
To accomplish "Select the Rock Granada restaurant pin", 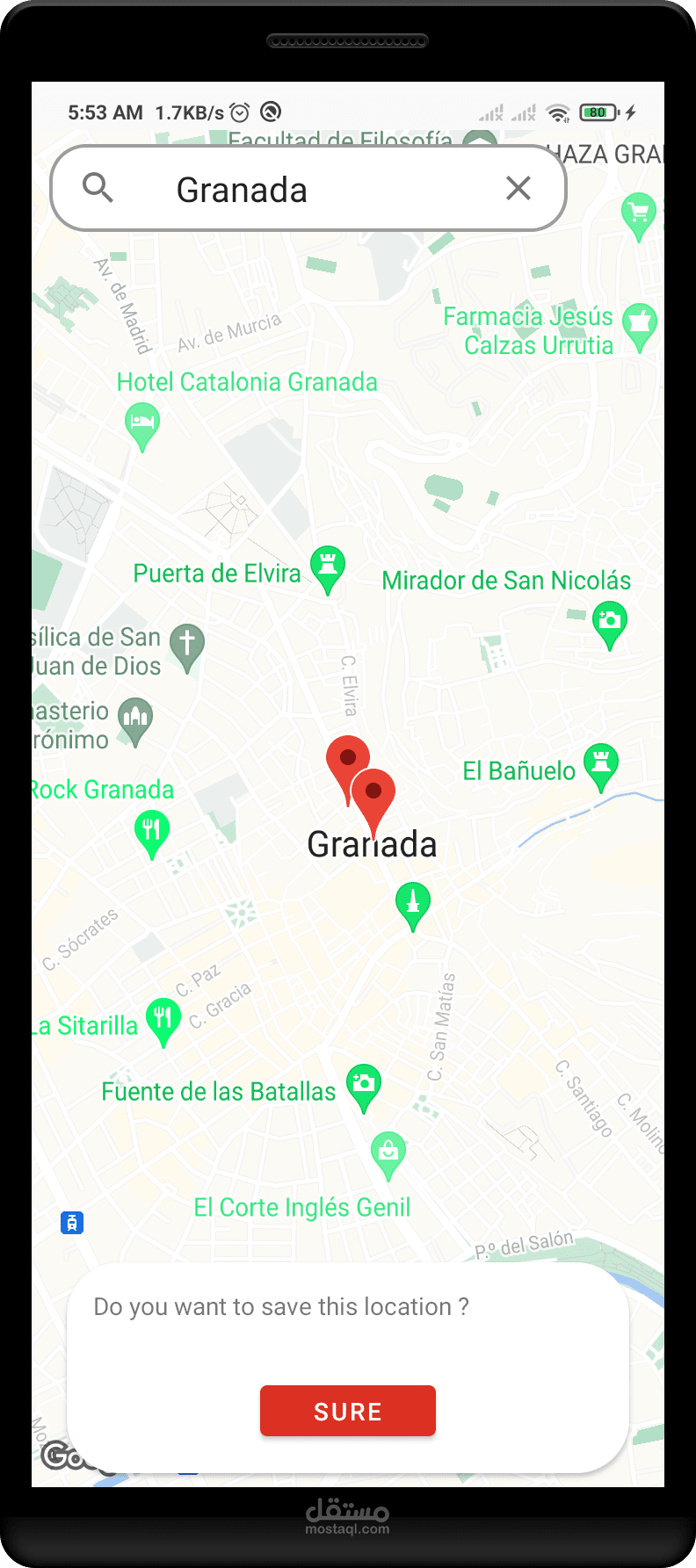I will pos(152,829).
